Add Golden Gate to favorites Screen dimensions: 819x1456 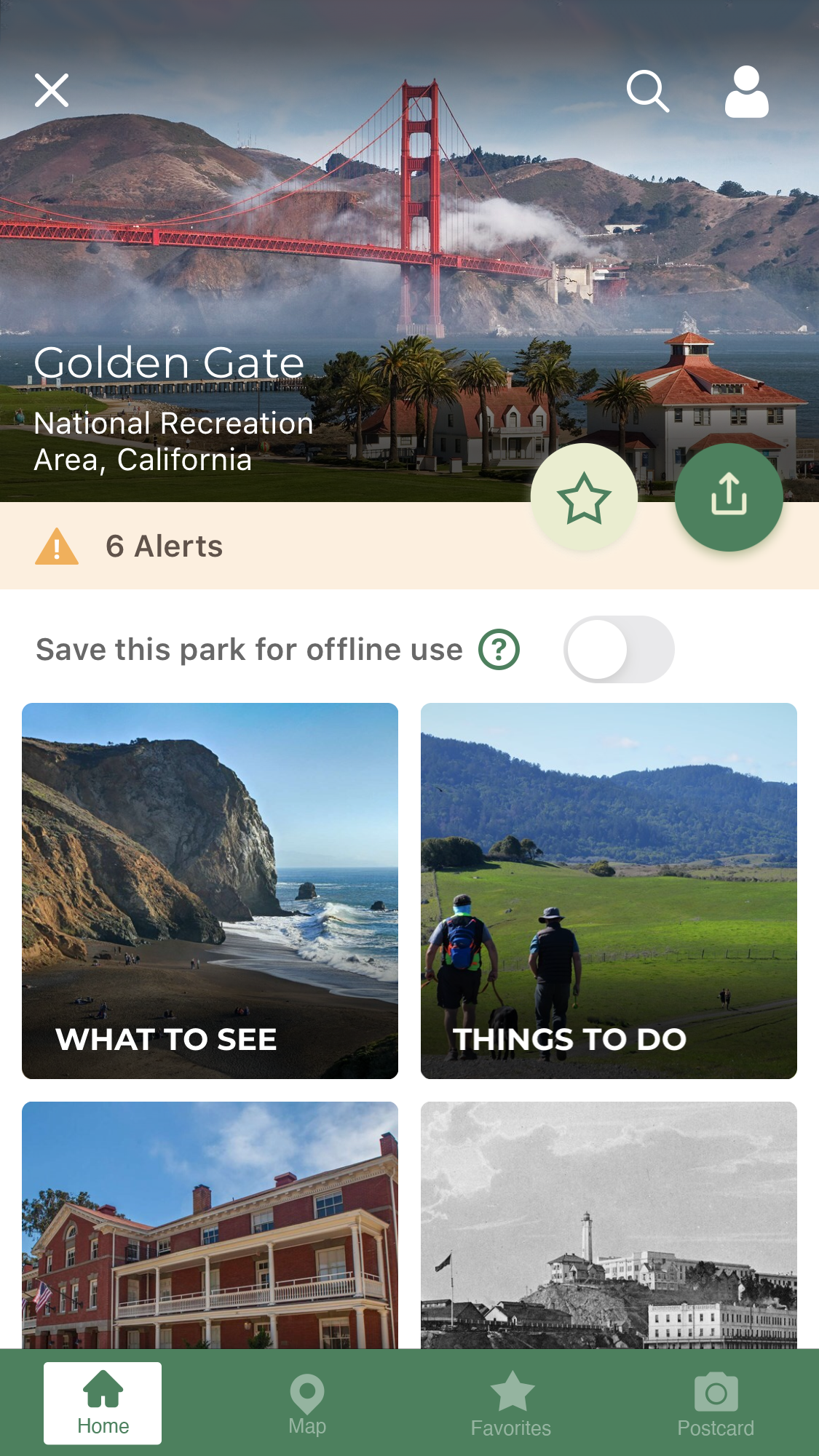584,498
